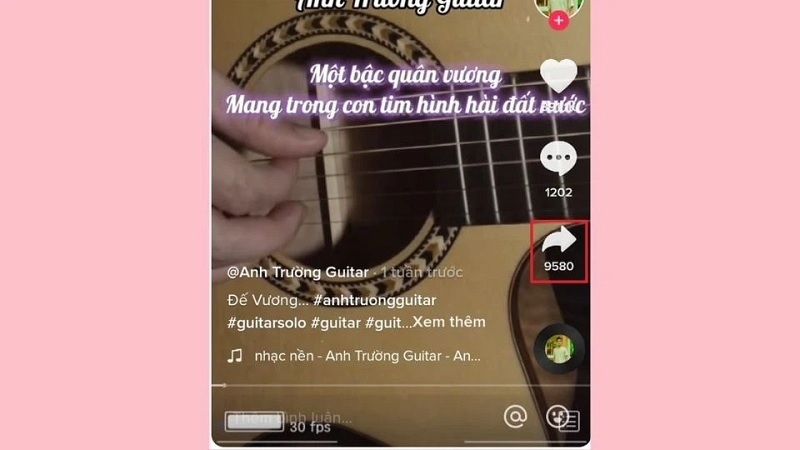Tap the hashtag #anhtruongguitar

point(375,299)
